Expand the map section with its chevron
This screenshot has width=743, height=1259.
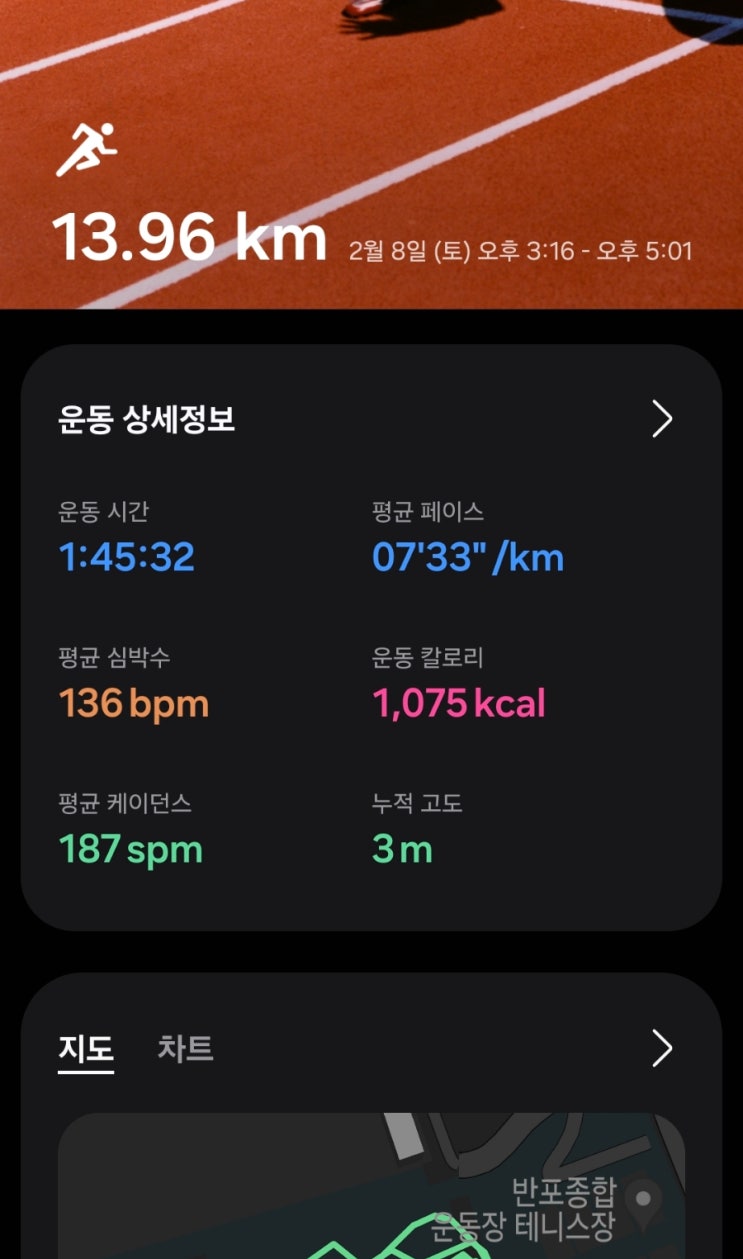pos(662,1048)
